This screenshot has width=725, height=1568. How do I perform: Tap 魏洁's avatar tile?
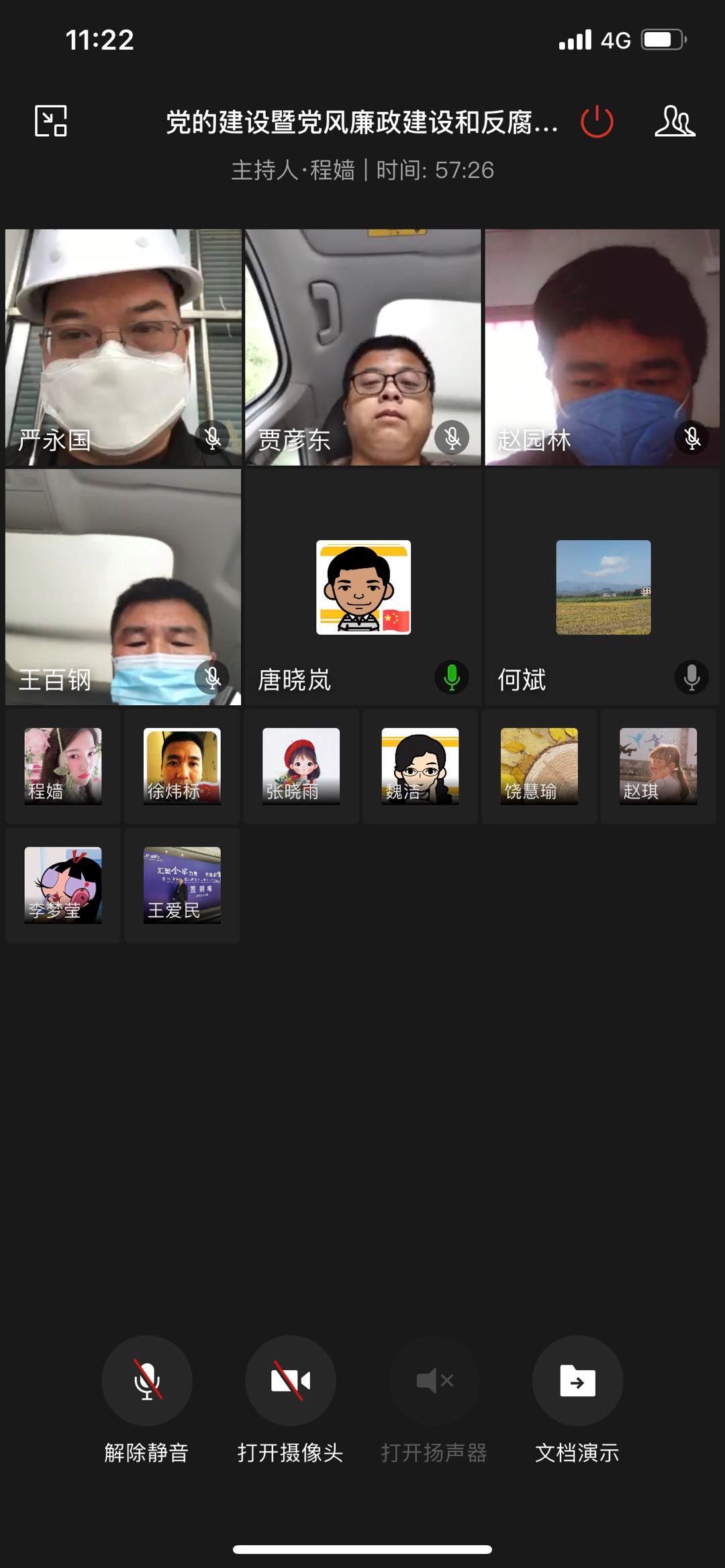tap(420, 766)
